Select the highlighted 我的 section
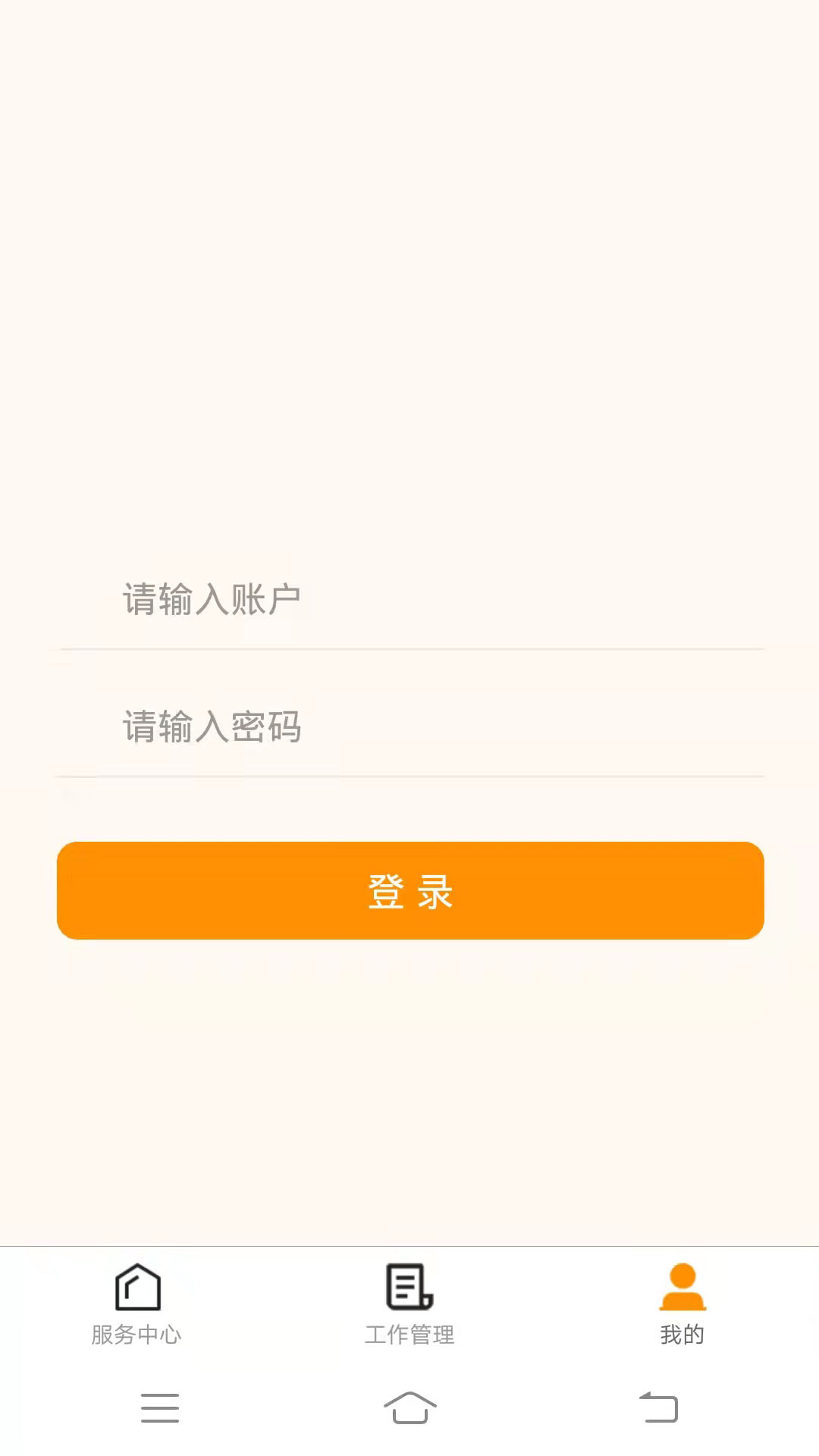 tap(681, 1304)
